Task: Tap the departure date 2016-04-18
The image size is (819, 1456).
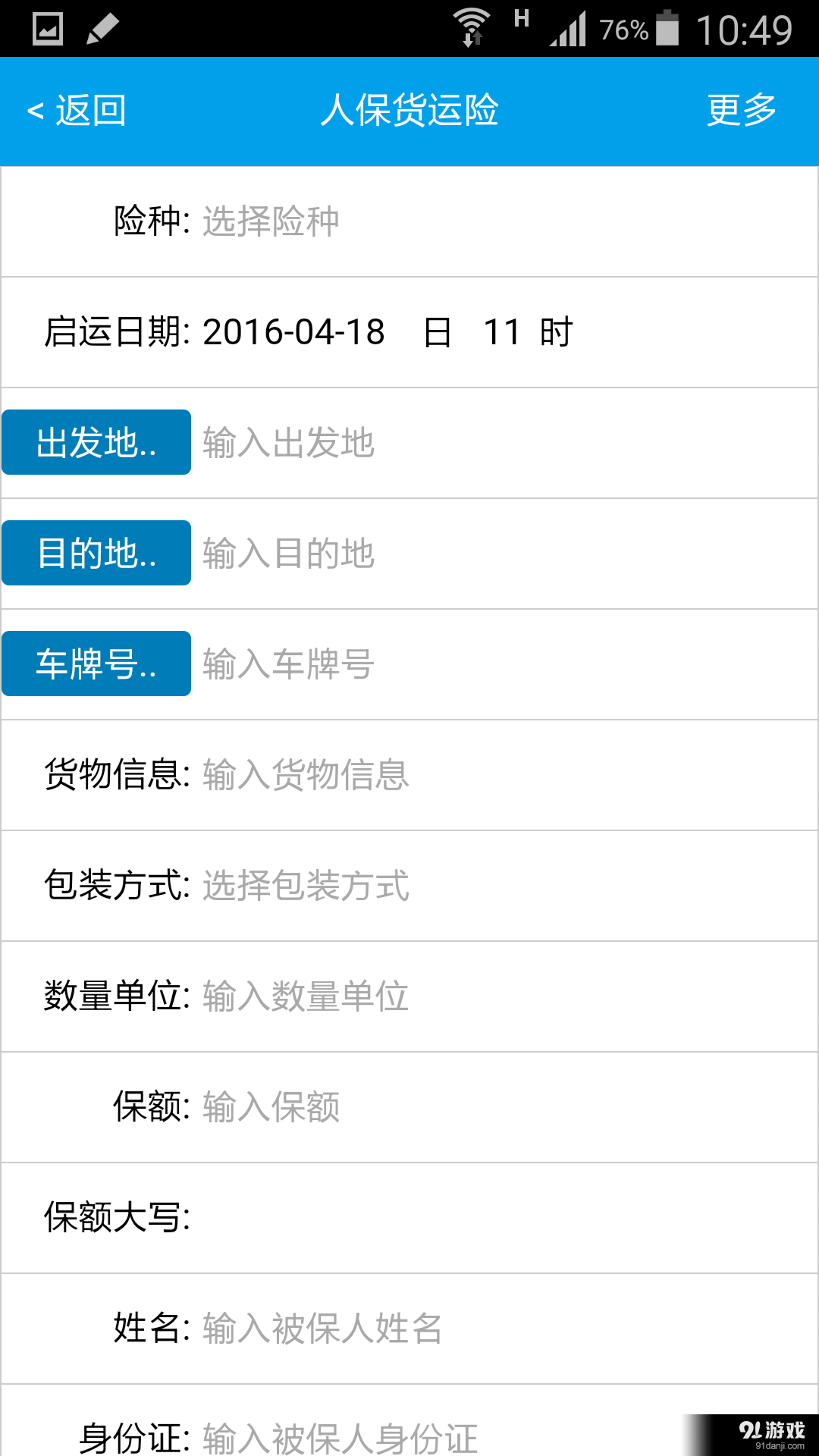Action: [x=294, y=331]
